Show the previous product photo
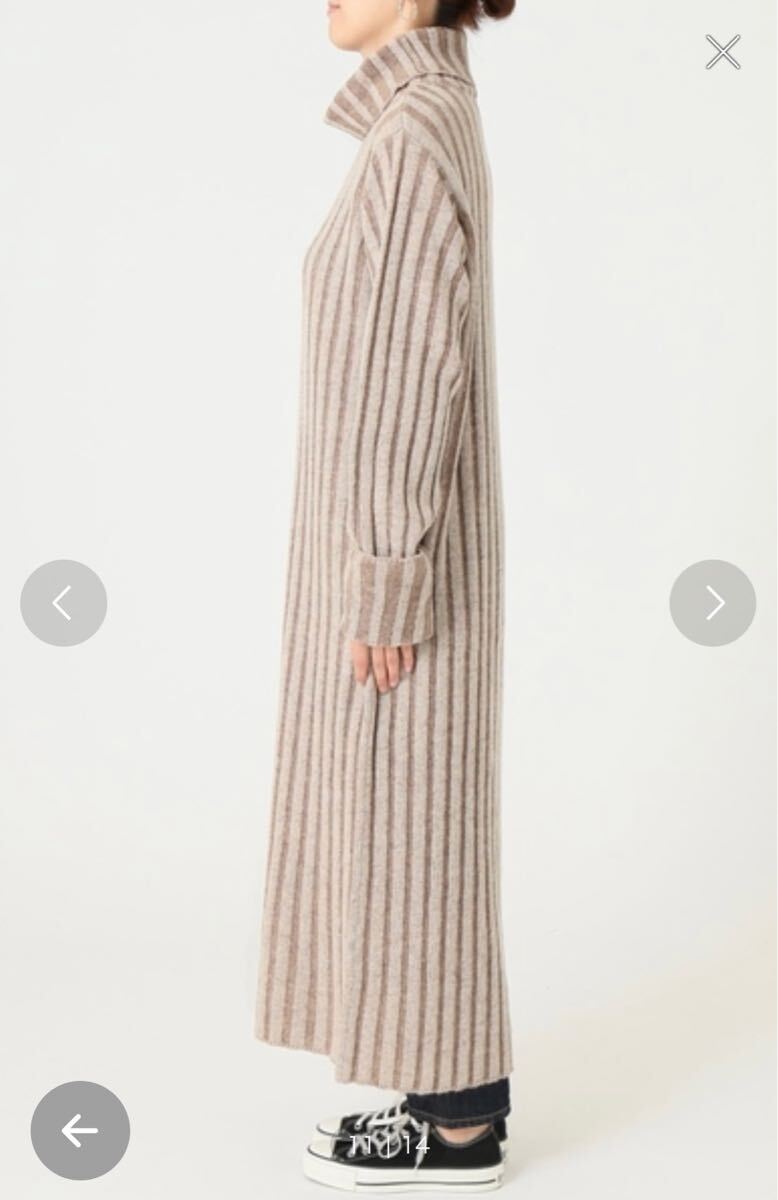This screenshot has width=778, height=1200. 63,602
